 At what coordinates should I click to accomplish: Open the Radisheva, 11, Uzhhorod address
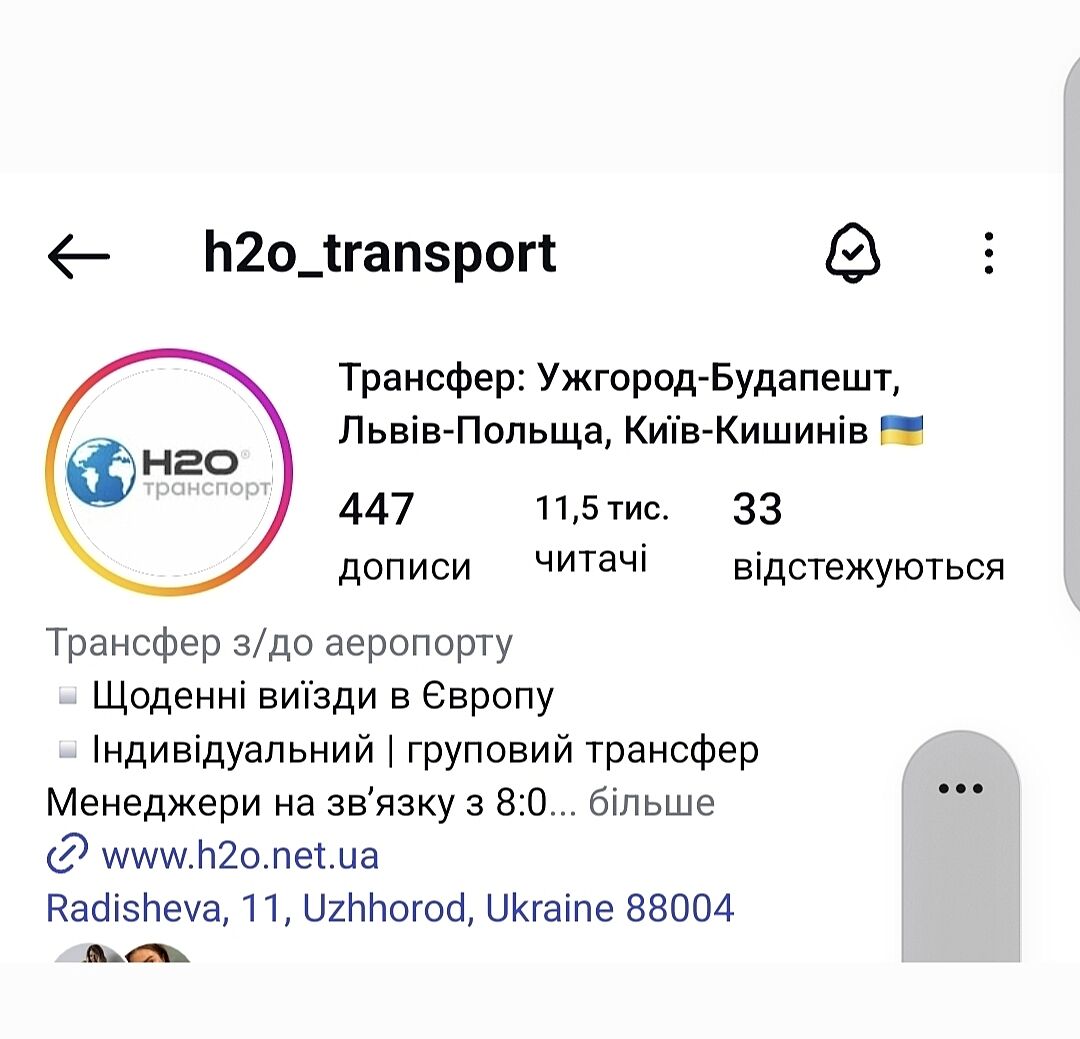[x=390, y=908]
